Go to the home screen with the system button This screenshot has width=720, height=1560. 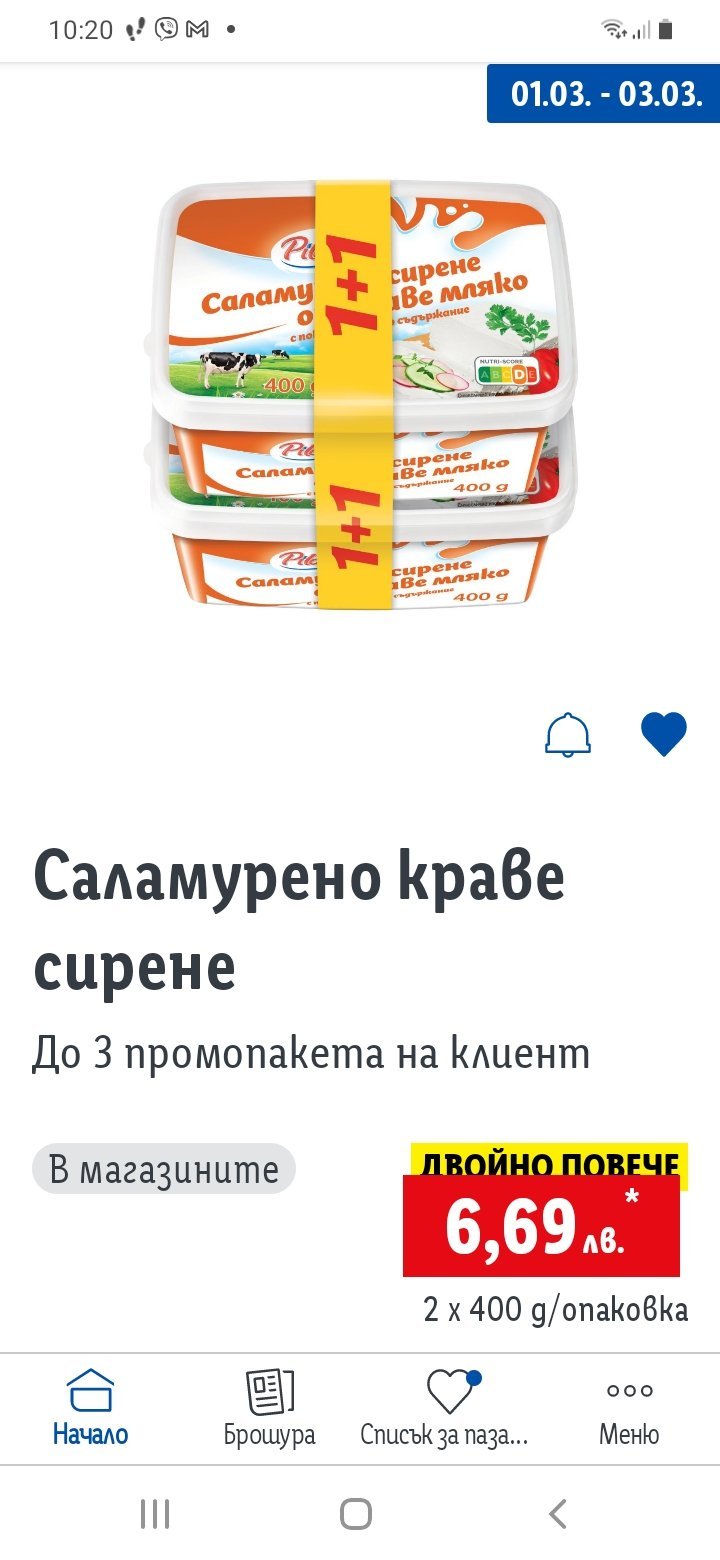point(356,1513)
